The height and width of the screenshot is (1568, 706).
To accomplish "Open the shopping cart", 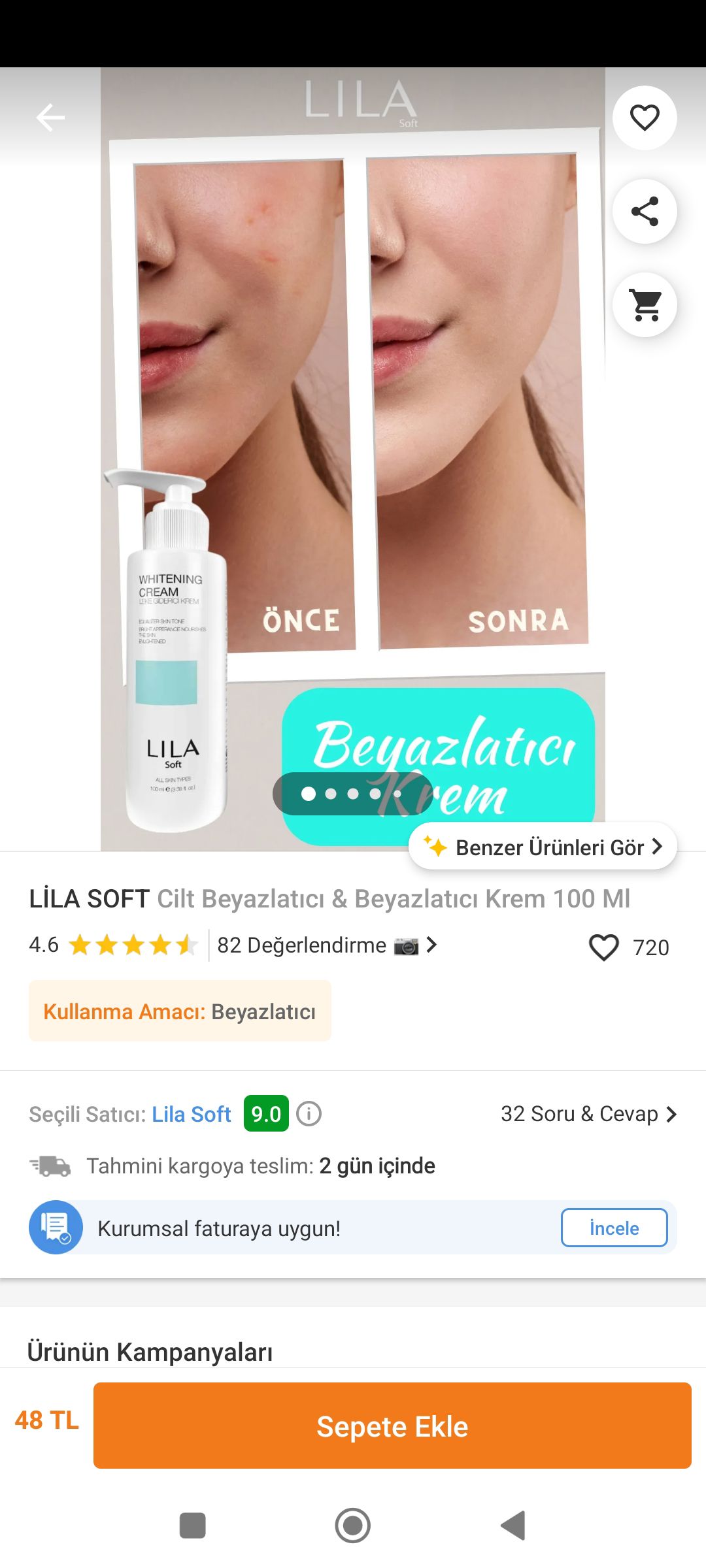I will pos(645,305).
